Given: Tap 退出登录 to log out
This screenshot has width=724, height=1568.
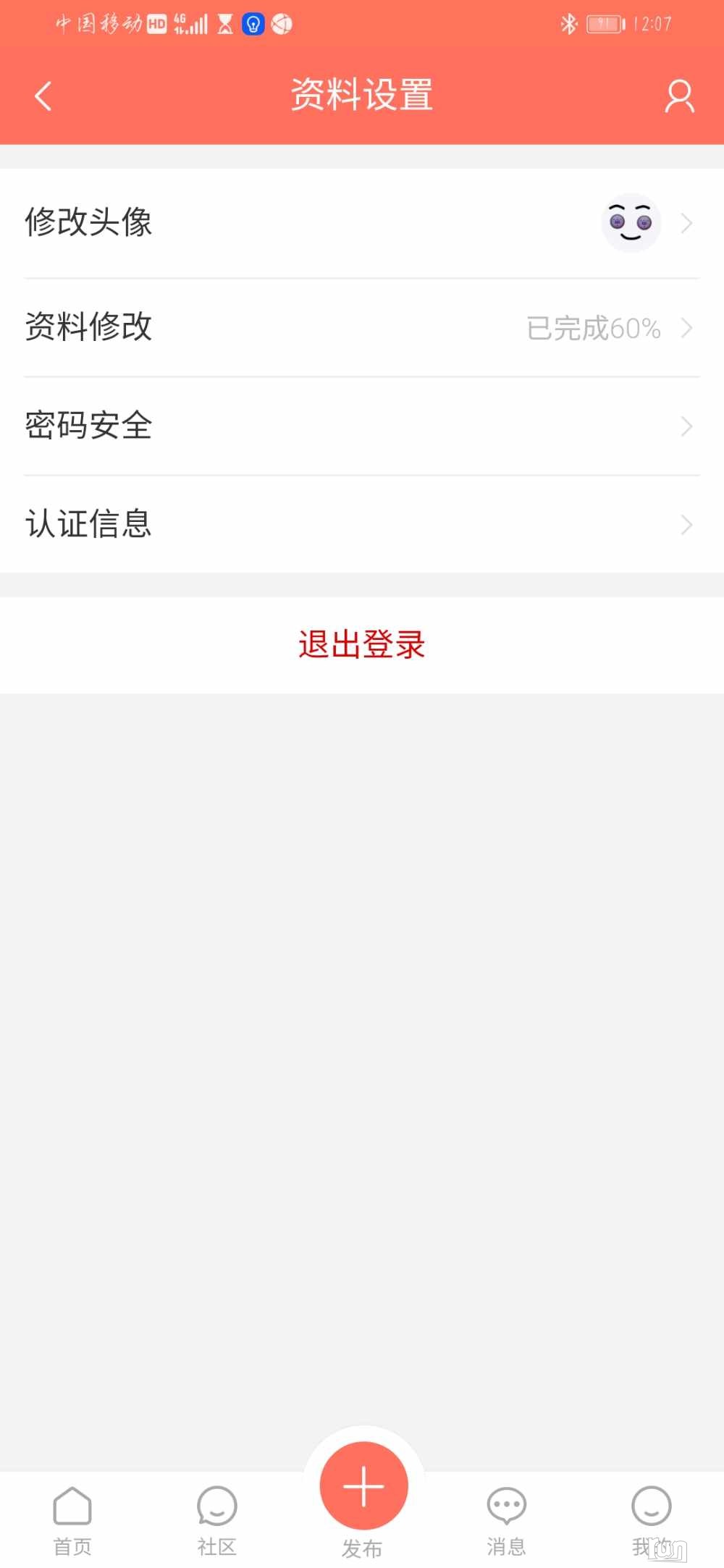Looking at the screenshot, I should pyautogui.click(x=362, y=644).
